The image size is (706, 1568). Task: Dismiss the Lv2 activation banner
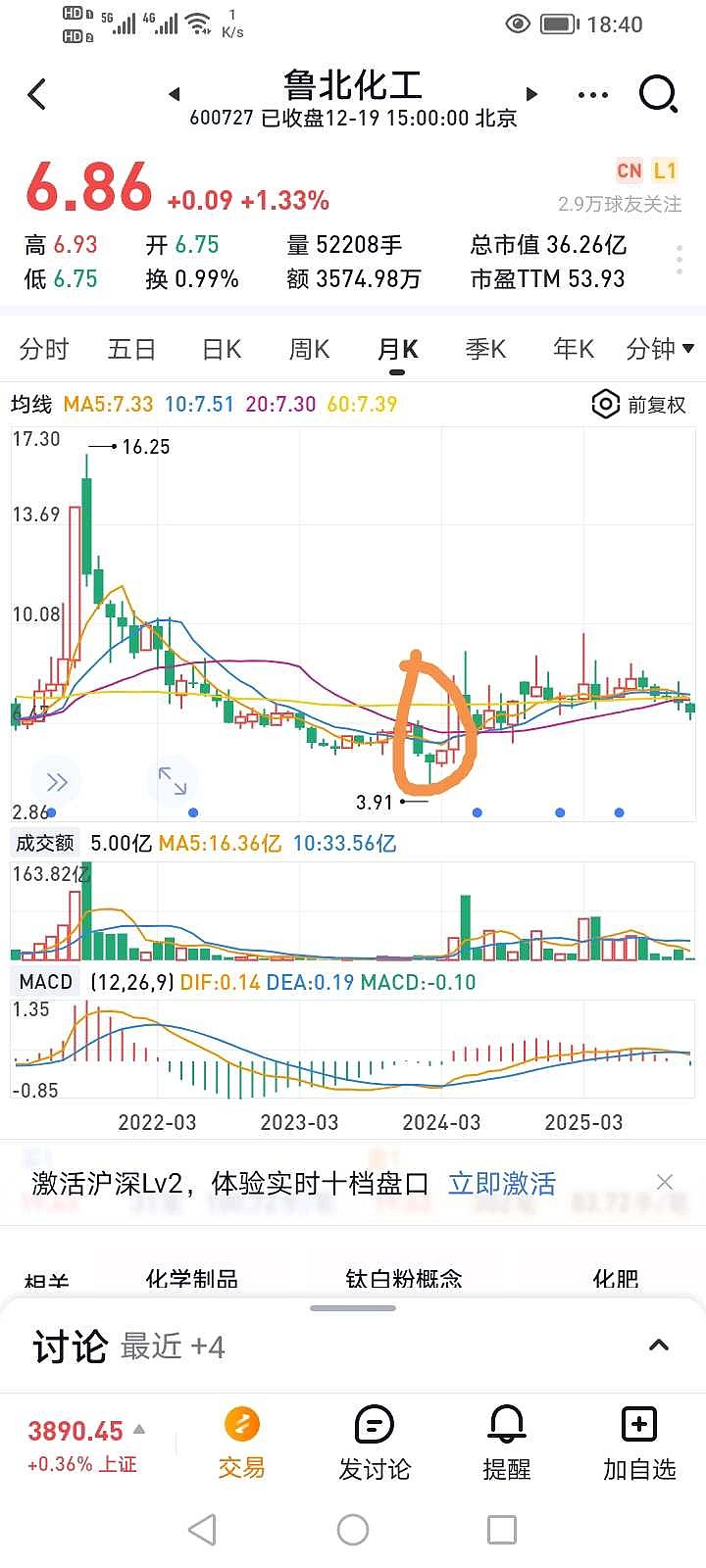(665, 1182)
